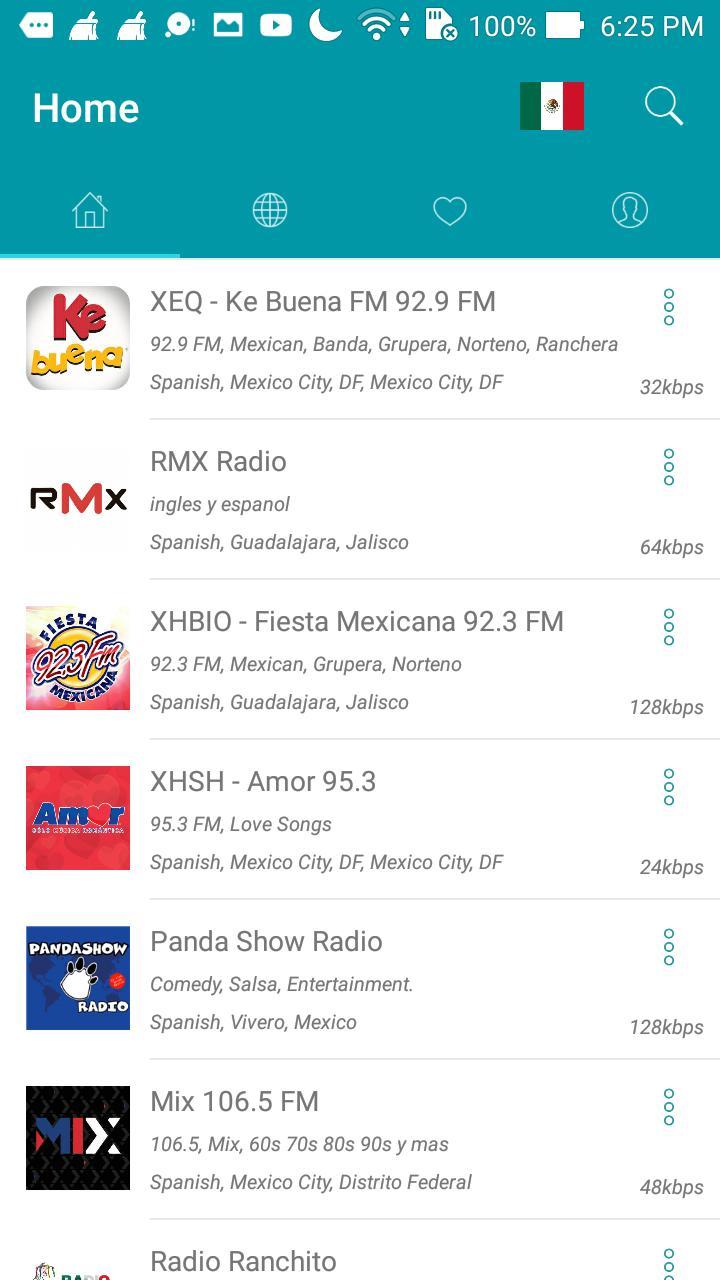Tap the Ke Buena station logo

(x=77, y=337)
